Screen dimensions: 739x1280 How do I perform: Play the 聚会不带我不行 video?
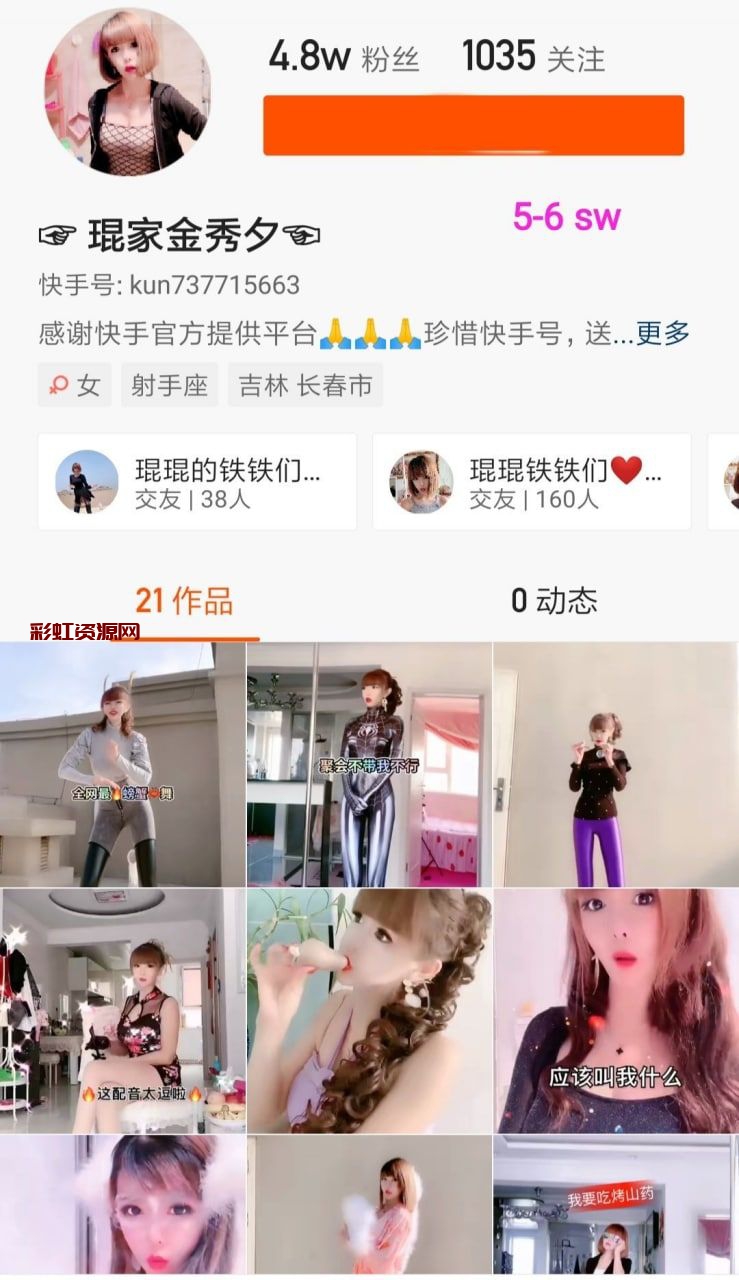tap(369, 765)
